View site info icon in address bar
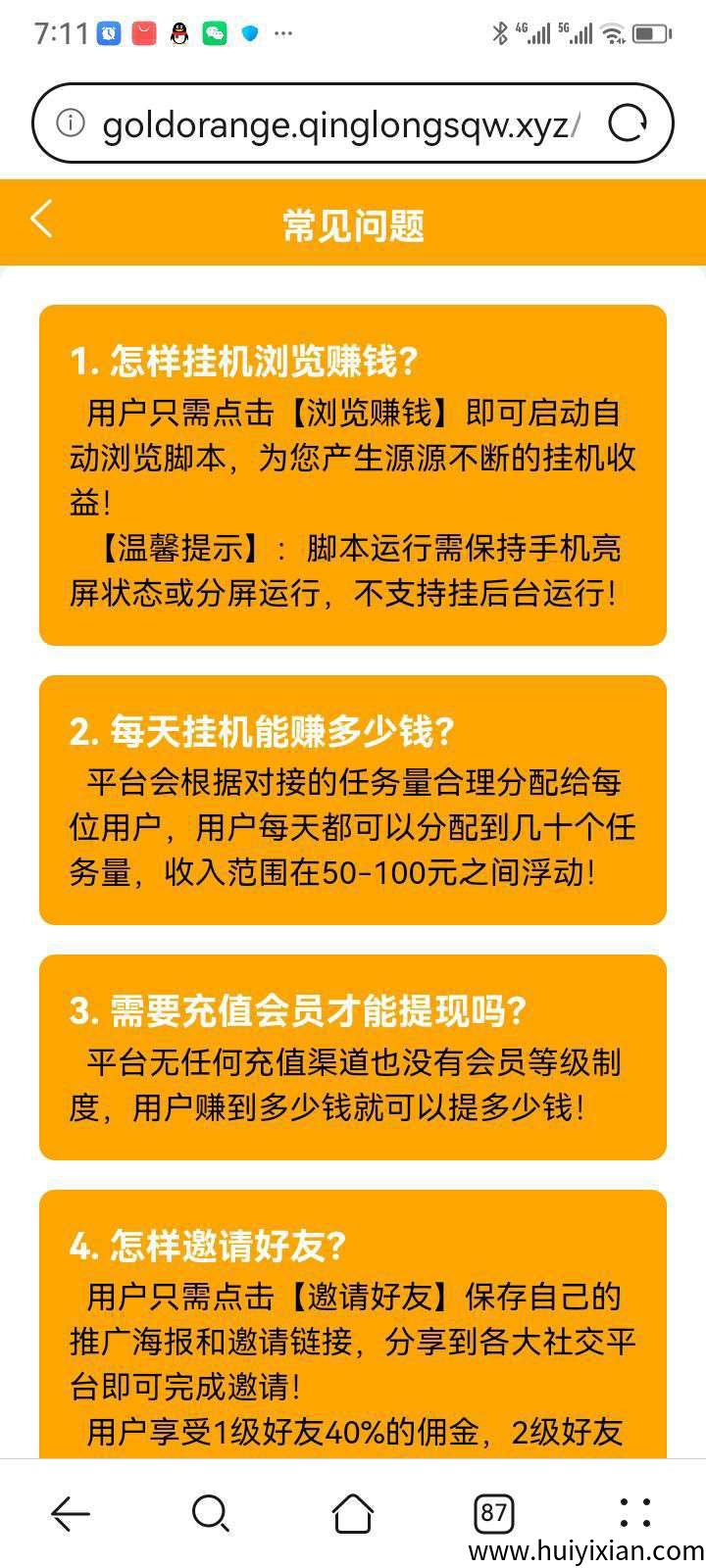706x1568 pixels. tap(71, 123)
